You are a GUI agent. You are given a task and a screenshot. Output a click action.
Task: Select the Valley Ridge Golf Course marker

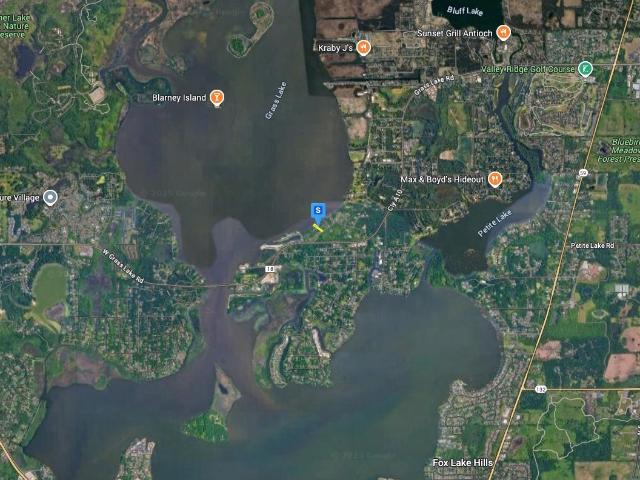586,68
